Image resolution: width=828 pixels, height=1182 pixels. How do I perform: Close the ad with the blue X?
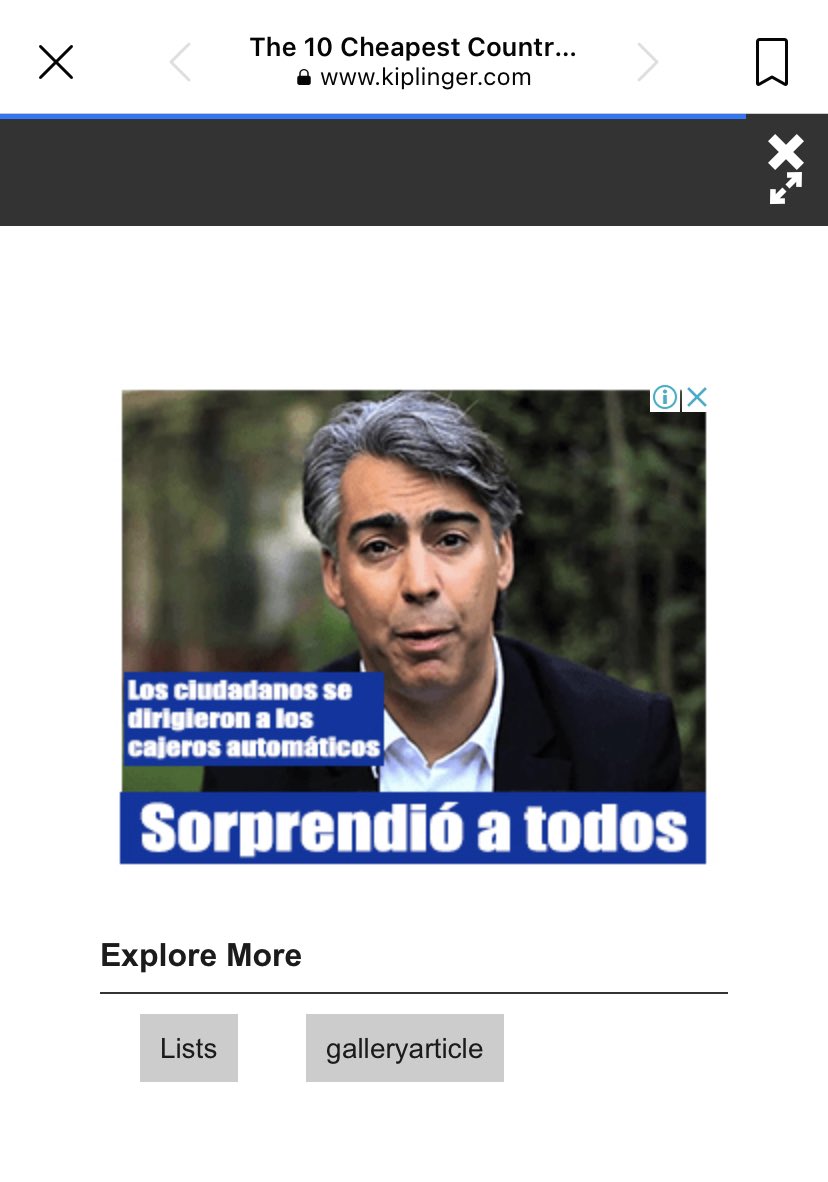[696, 398]
